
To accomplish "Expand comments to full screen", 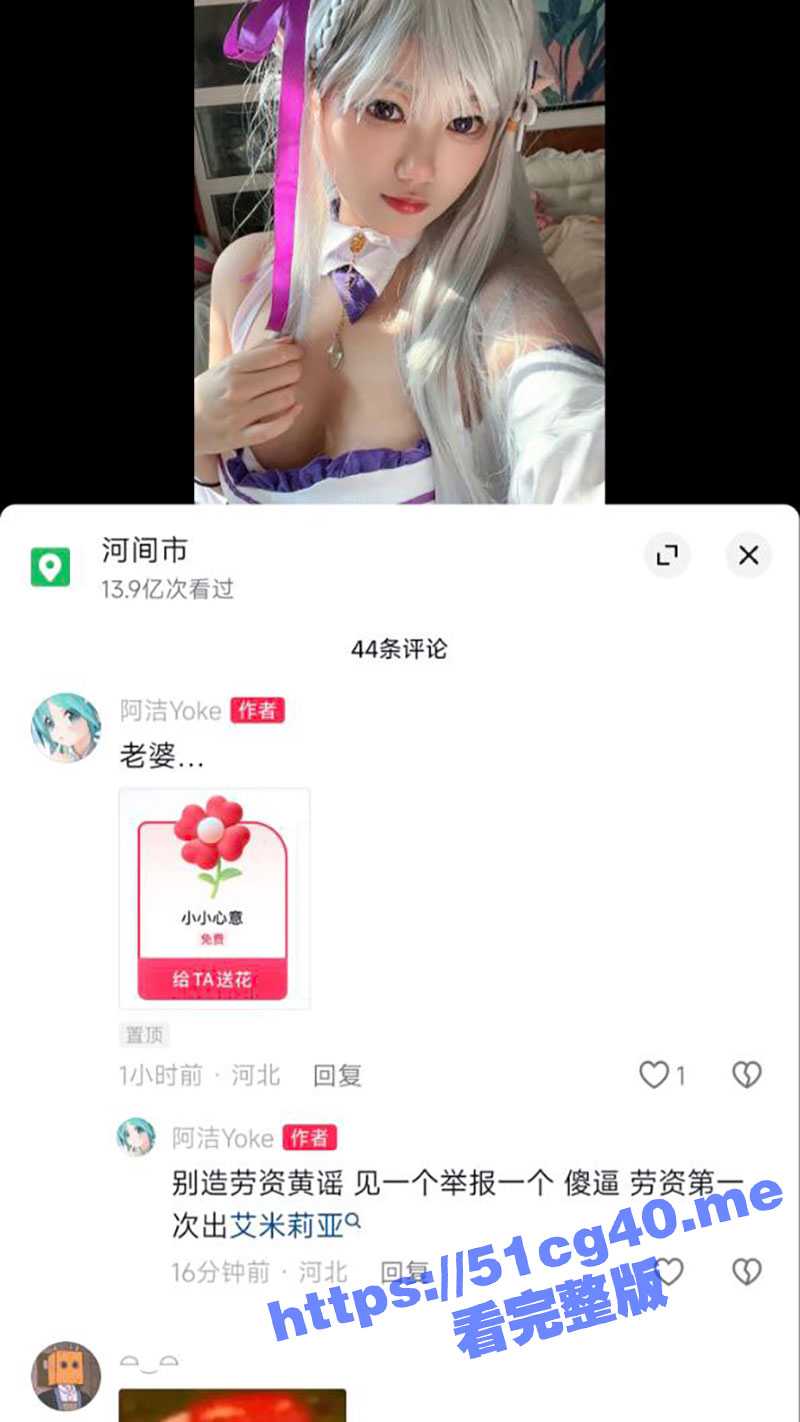I will pyautogui.click(x=667, y=556).
